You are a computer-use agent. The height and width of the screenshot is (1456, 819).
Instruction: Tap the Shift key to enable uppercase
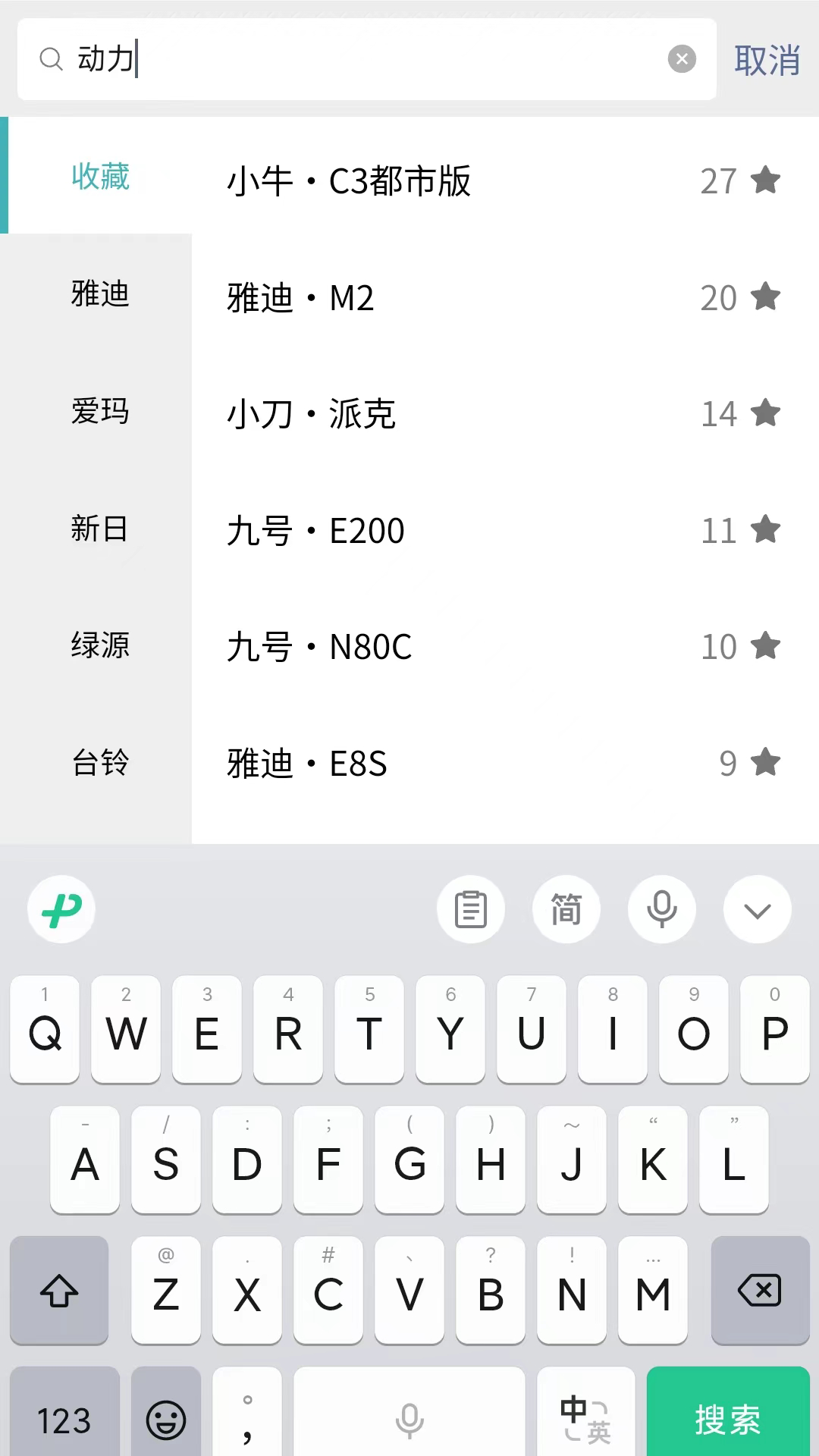pos(59,1289)
